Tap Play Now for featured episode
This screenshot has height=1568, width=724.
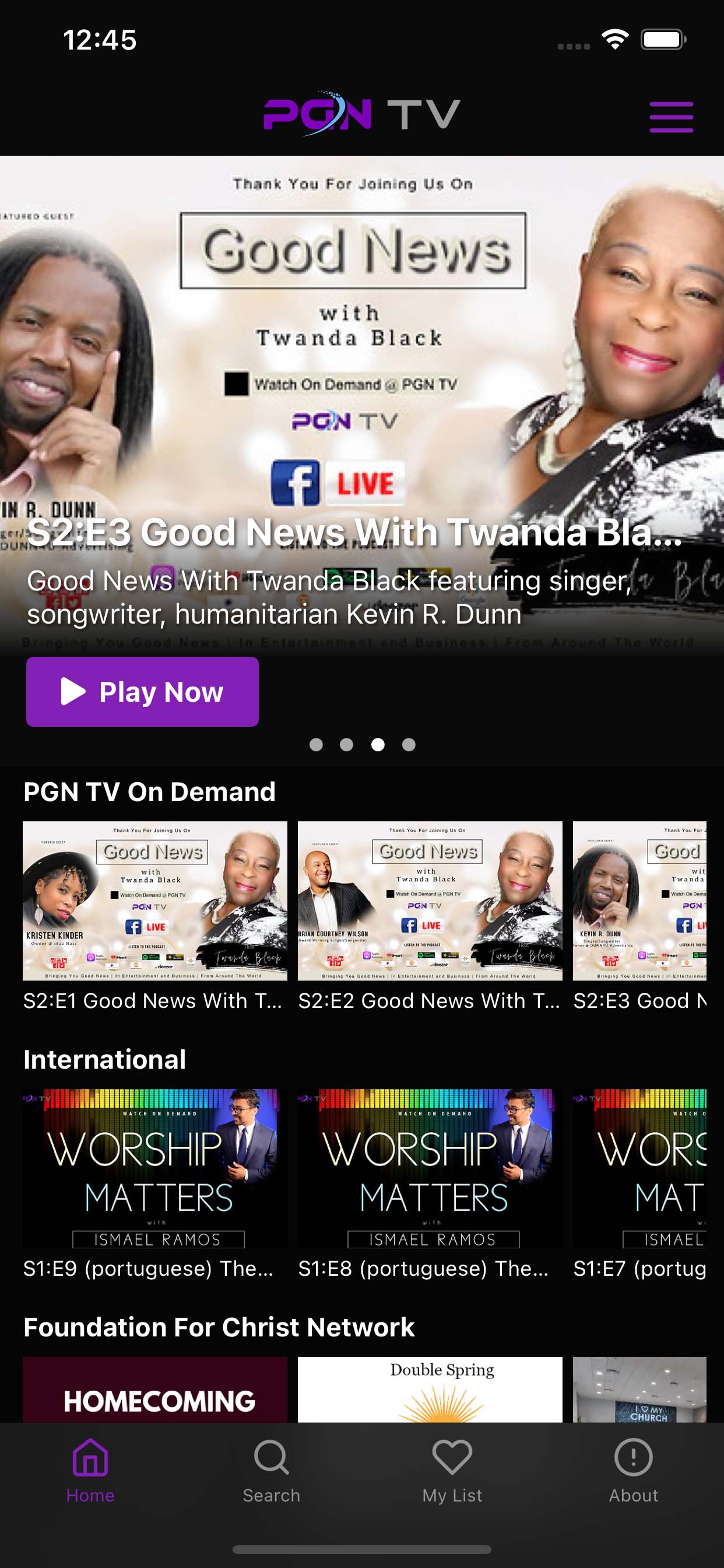[x=142, y=691]
